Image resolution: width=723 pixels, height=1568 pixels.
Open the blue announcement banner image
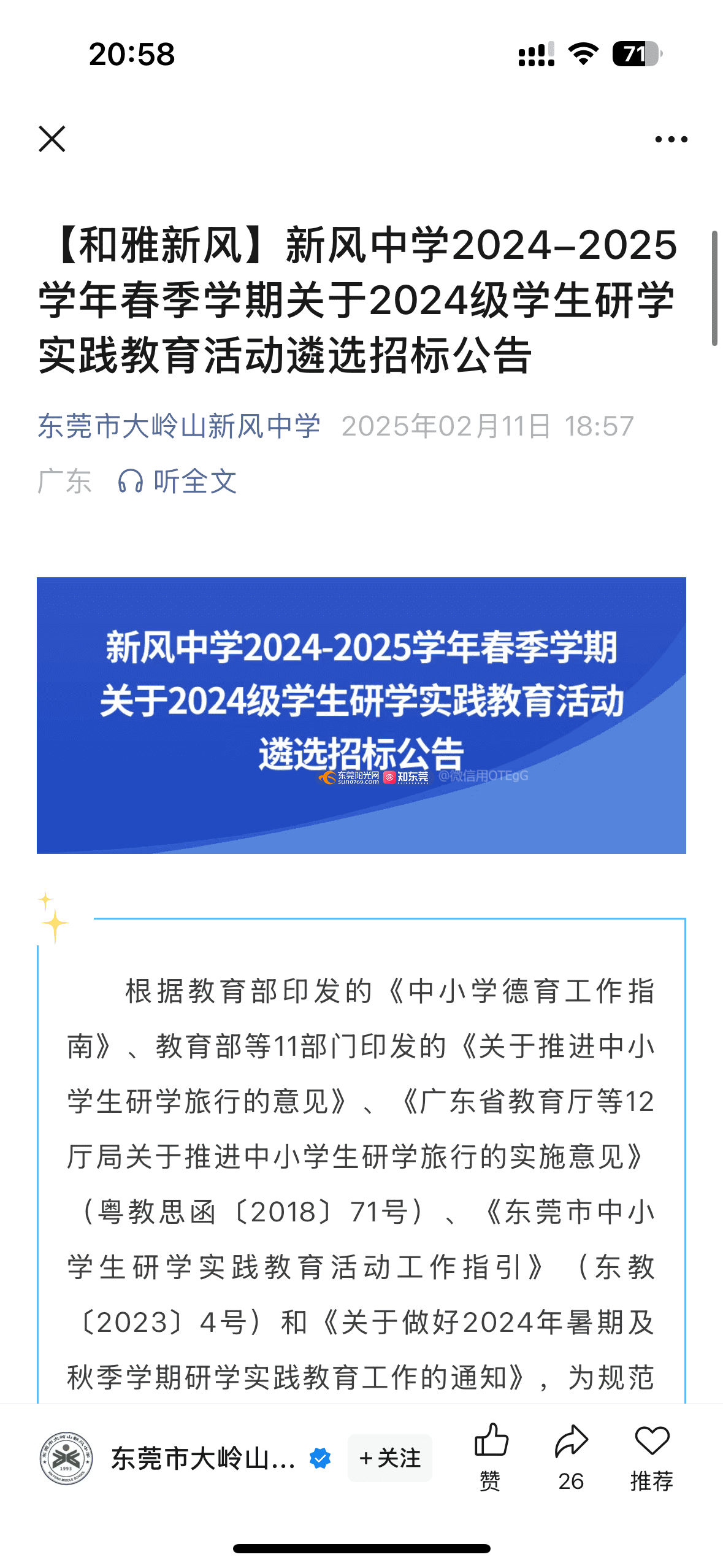[x=361, y=715]
